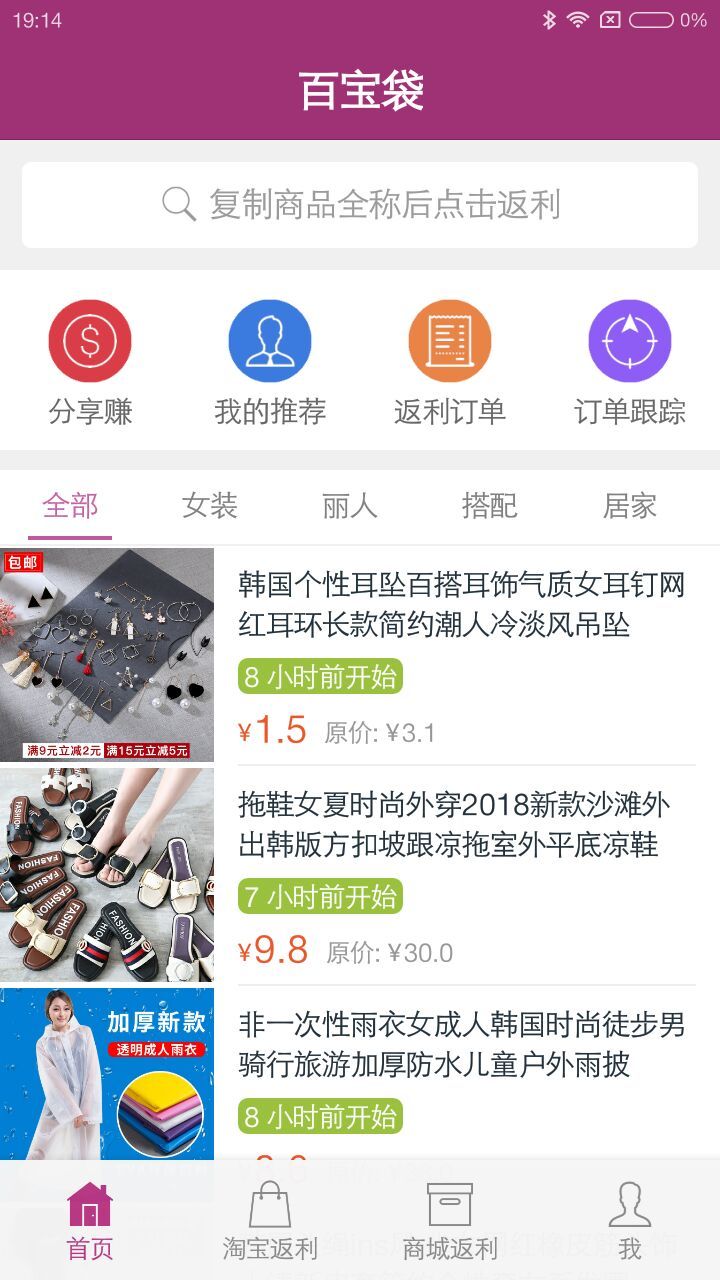Open the 我 profile tab
This screenshot has height=1280, width=720.
630,1220
